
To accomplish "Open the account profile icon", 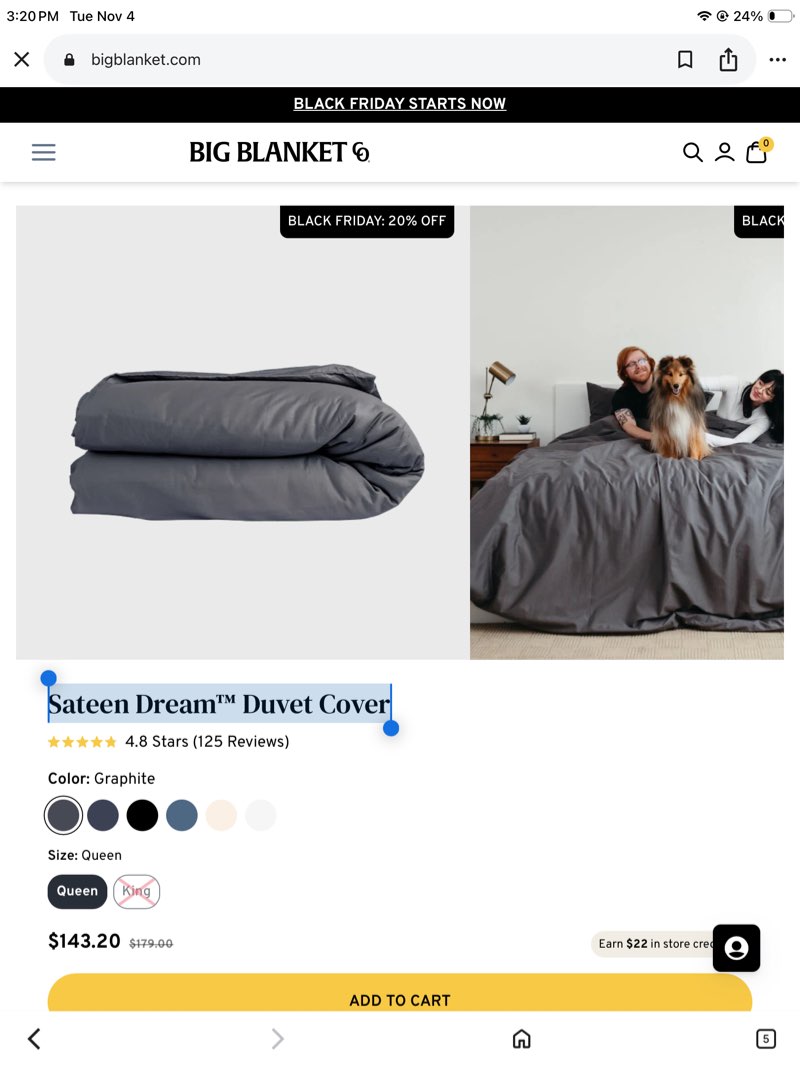I will pyautogui.click(x=724, y=152).
